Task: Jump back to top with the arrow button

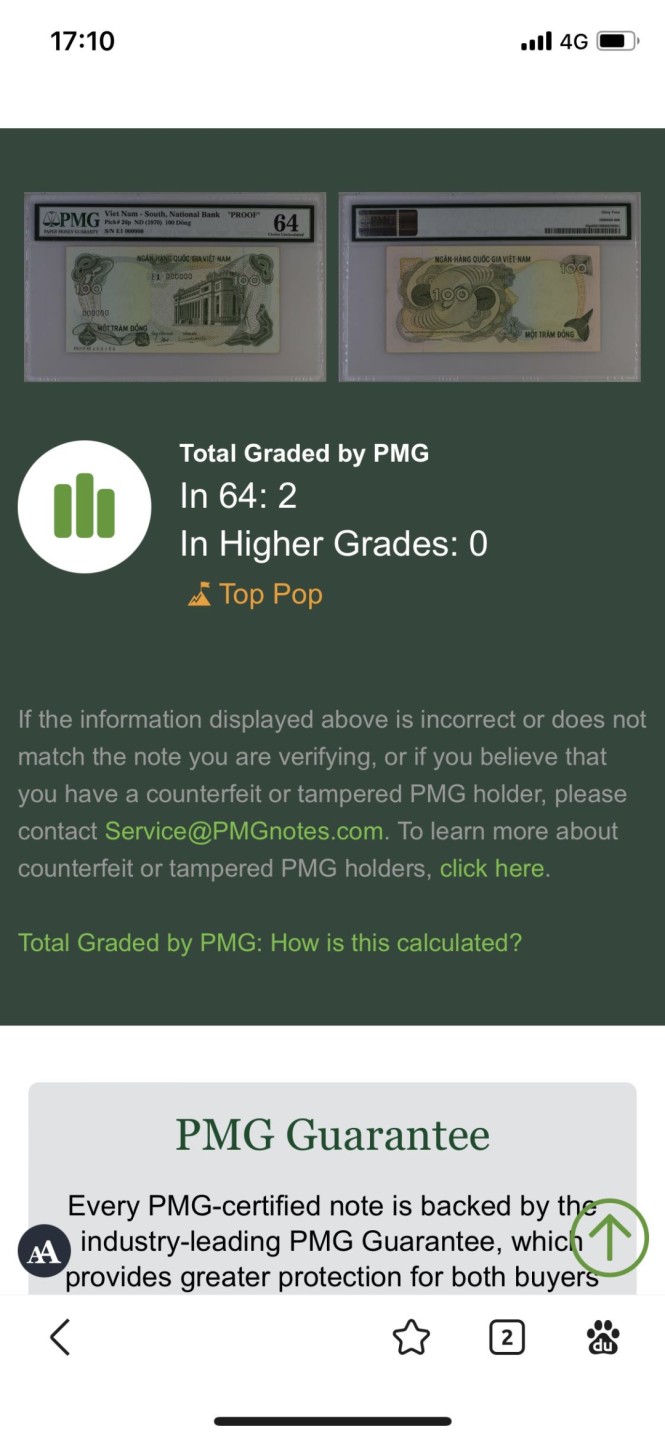Action: tap(610, 1237)
